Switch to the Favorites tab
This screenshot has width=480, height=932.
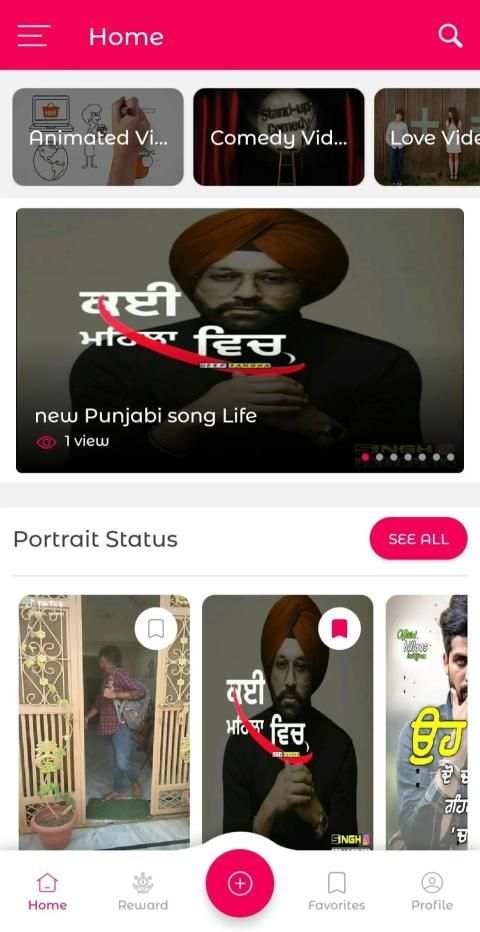(336, 890)
